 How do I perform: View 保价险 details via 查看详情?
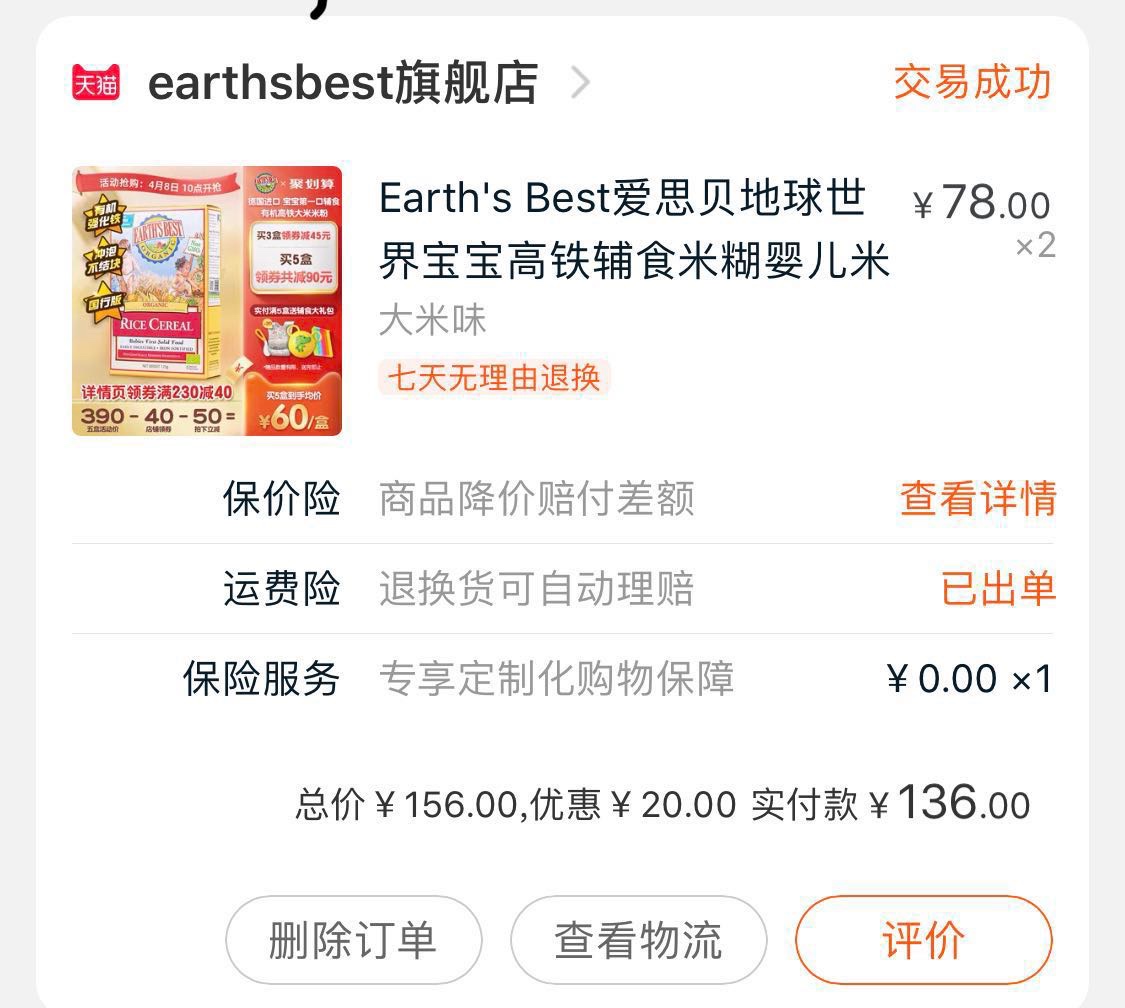977,498
